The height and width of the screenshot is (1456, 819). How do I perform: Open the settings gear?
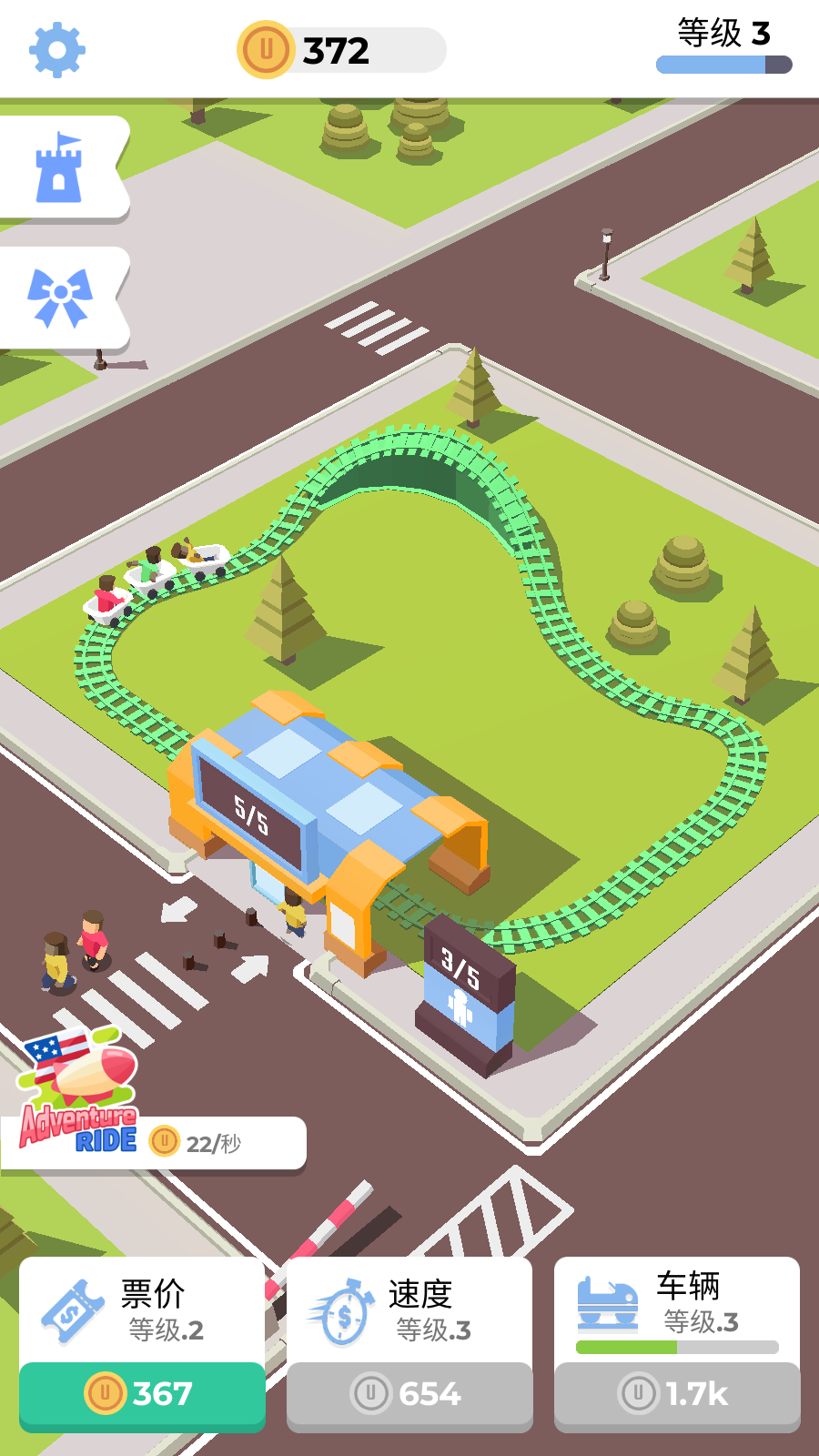57,50
